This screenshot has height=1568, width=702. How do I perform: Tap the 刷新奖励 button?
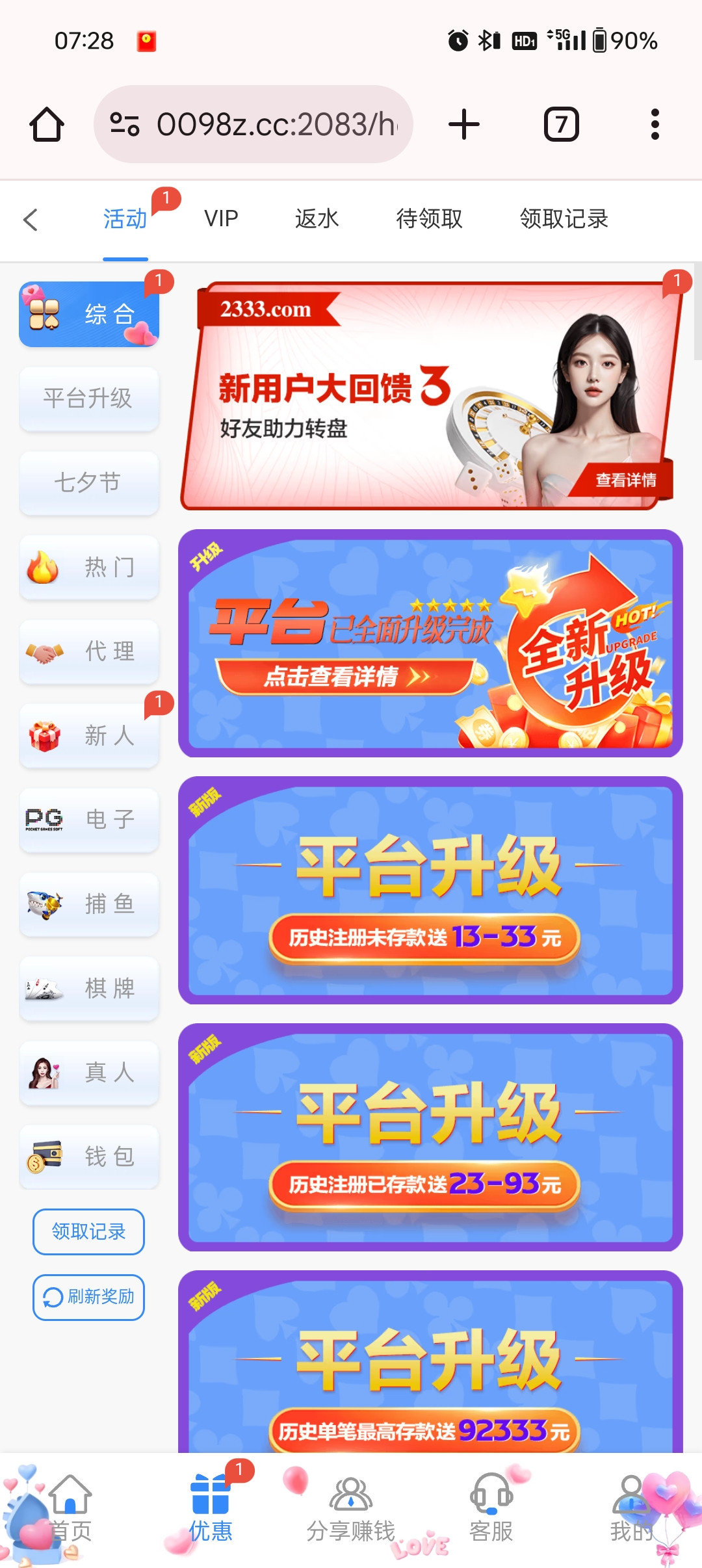pyautogui.click(x=89, y=1297)
